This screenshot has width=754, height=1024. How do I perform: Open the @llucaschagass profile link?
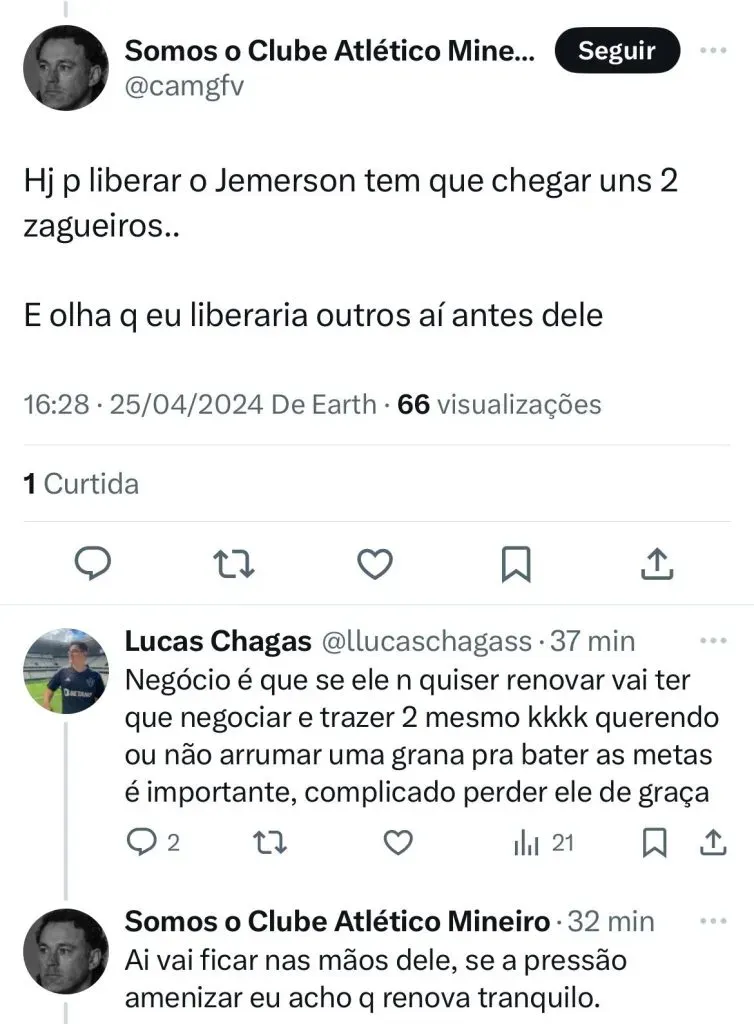[x=425, y=641]
